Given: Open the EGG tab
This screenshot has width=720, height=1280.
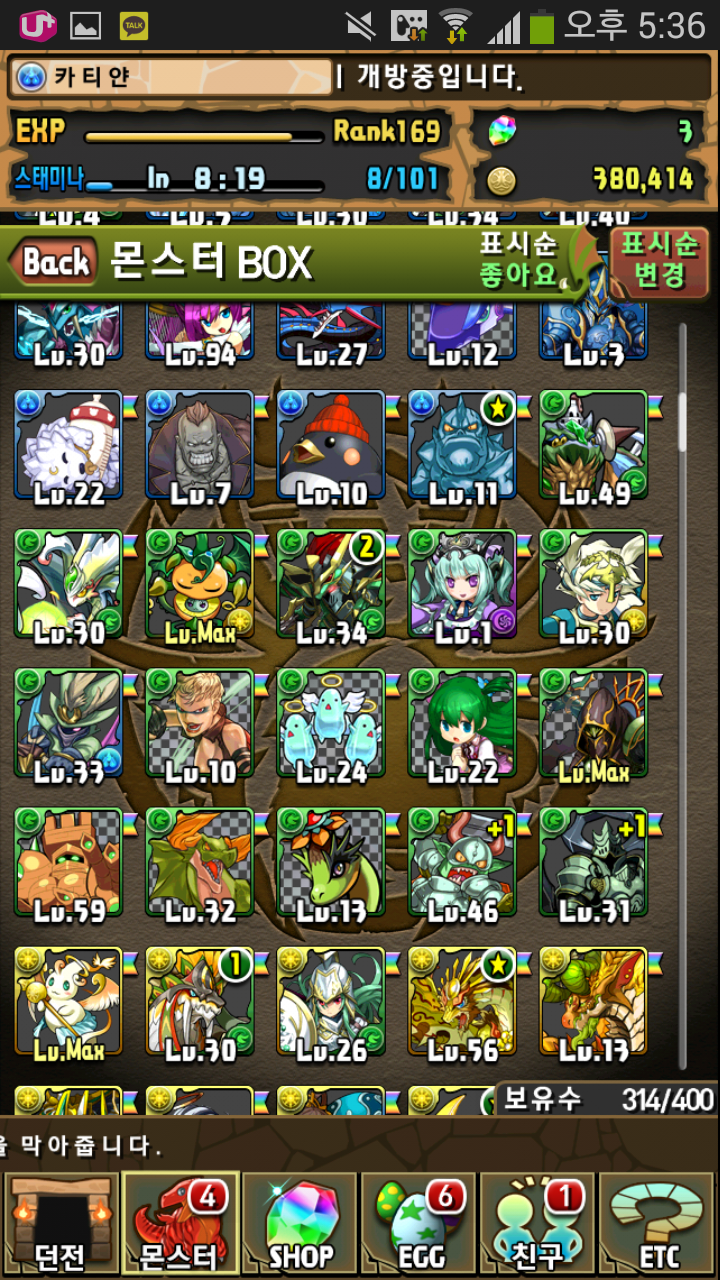Looking at the screenshot, I should coord(420,1225).
